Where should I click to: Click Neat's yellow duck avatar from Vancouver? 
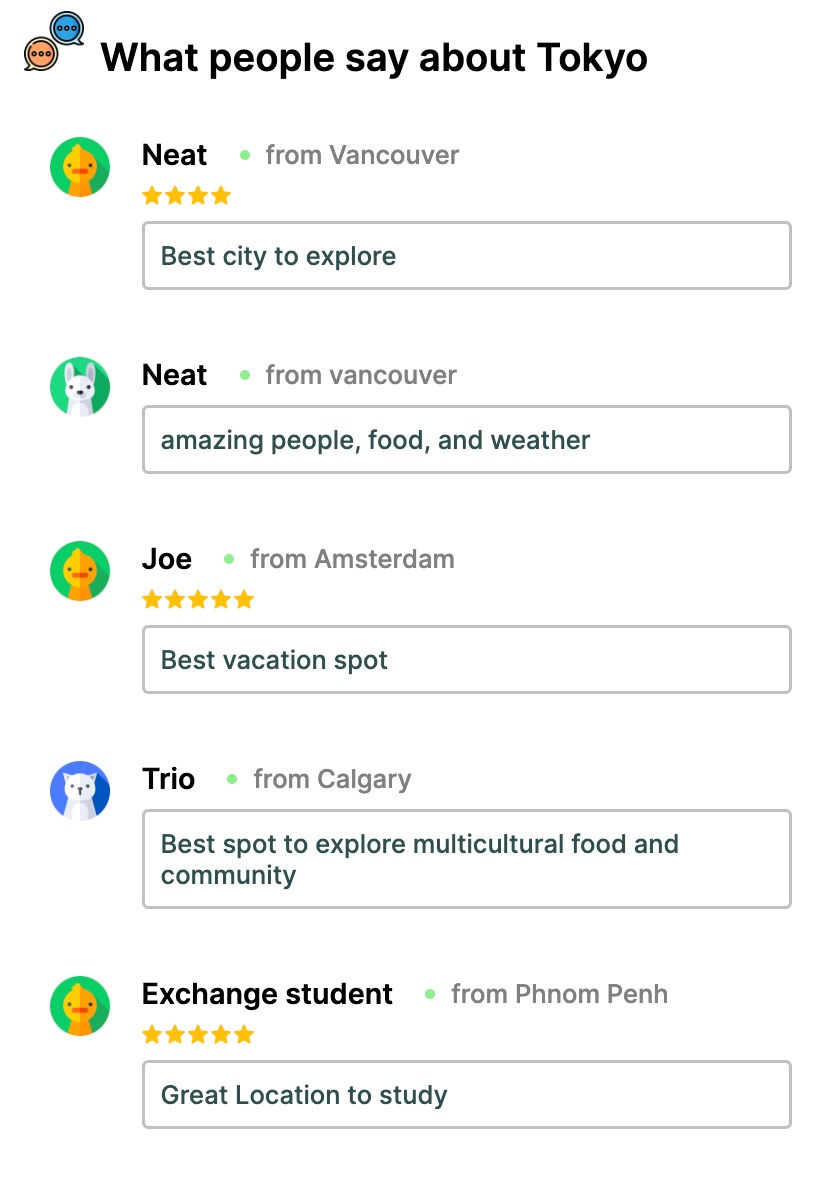pos(80,167)
